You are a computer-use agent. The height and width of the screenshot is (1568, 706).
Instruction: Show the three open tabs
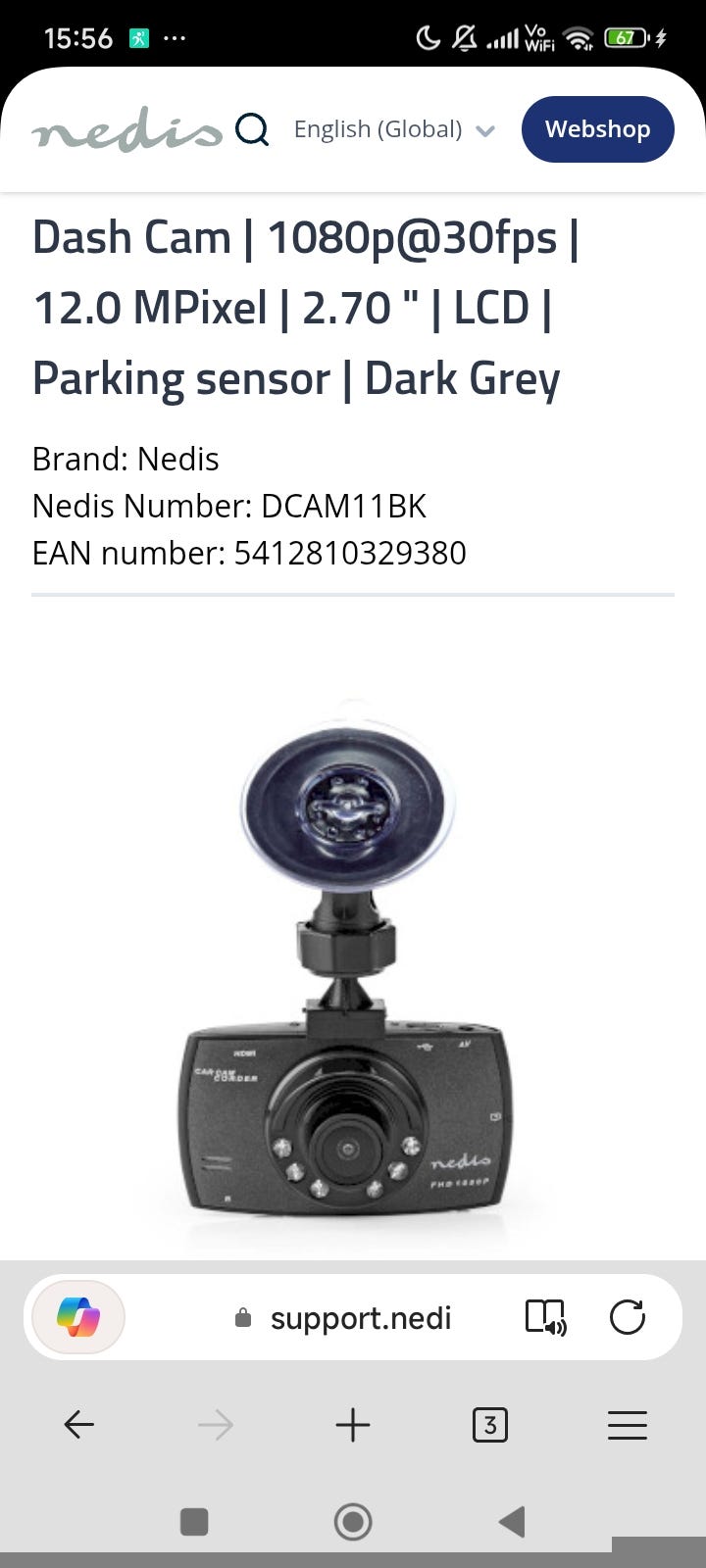click(x=490, y=1425)
